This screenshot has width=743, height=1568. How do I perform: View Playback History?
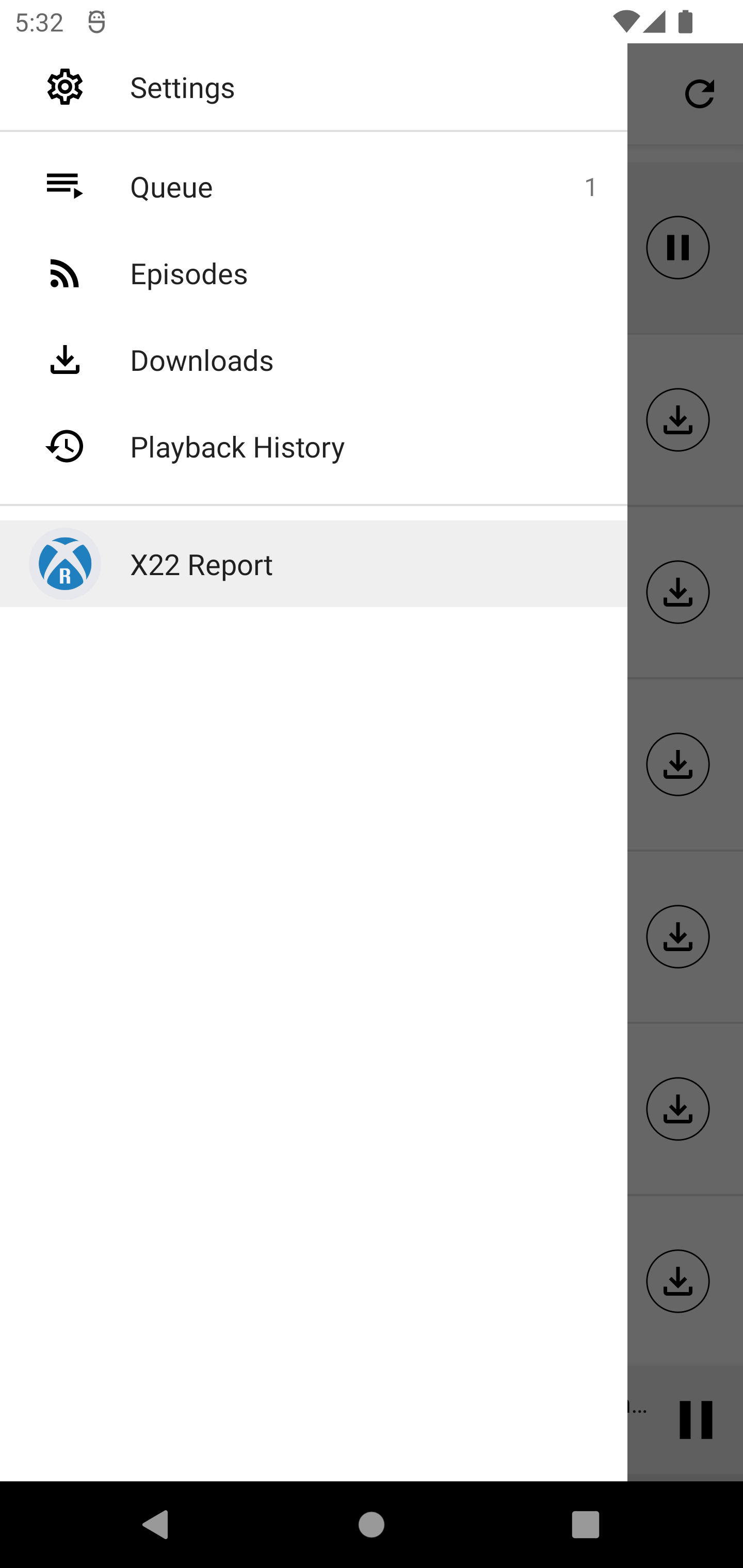[314, 446]
